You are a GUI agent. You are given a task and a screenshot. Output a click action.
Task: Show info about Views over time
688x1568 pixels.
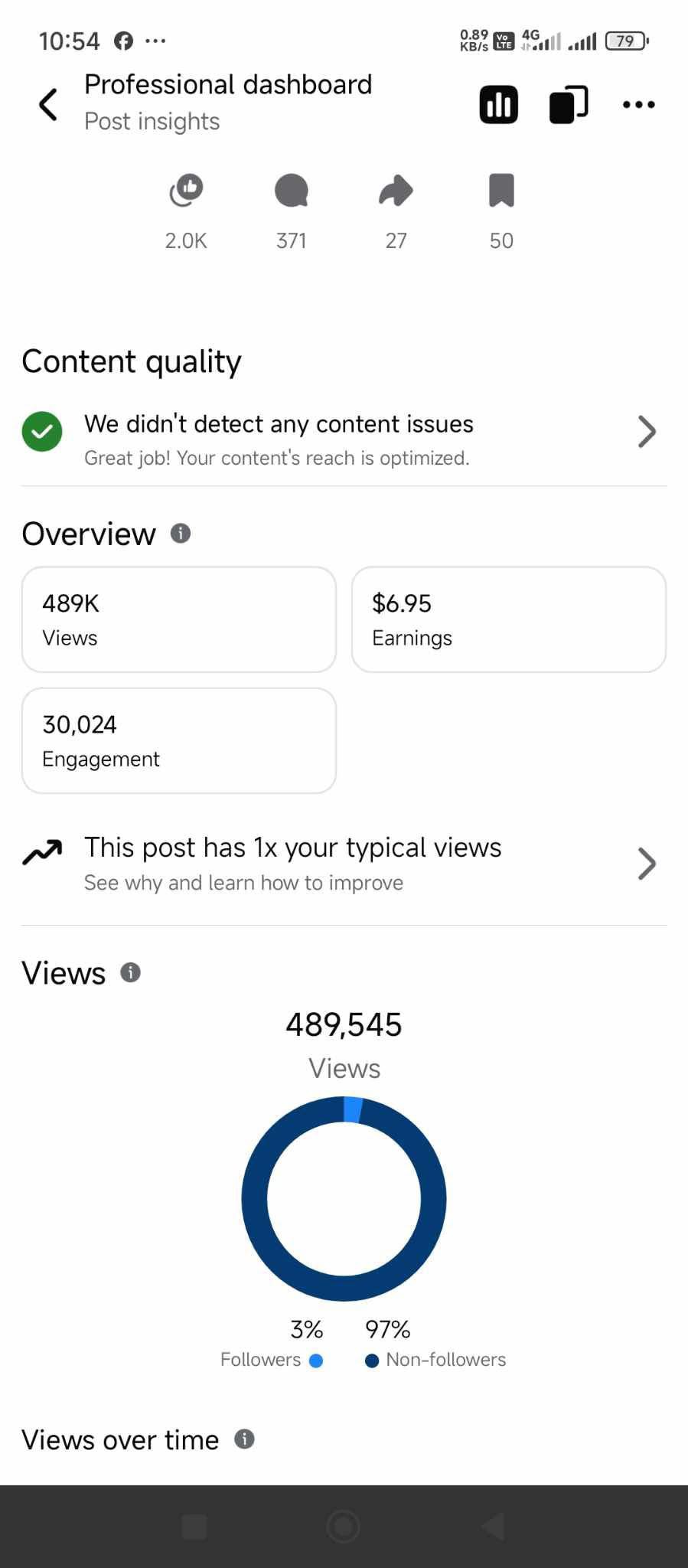coord(244,1439)
